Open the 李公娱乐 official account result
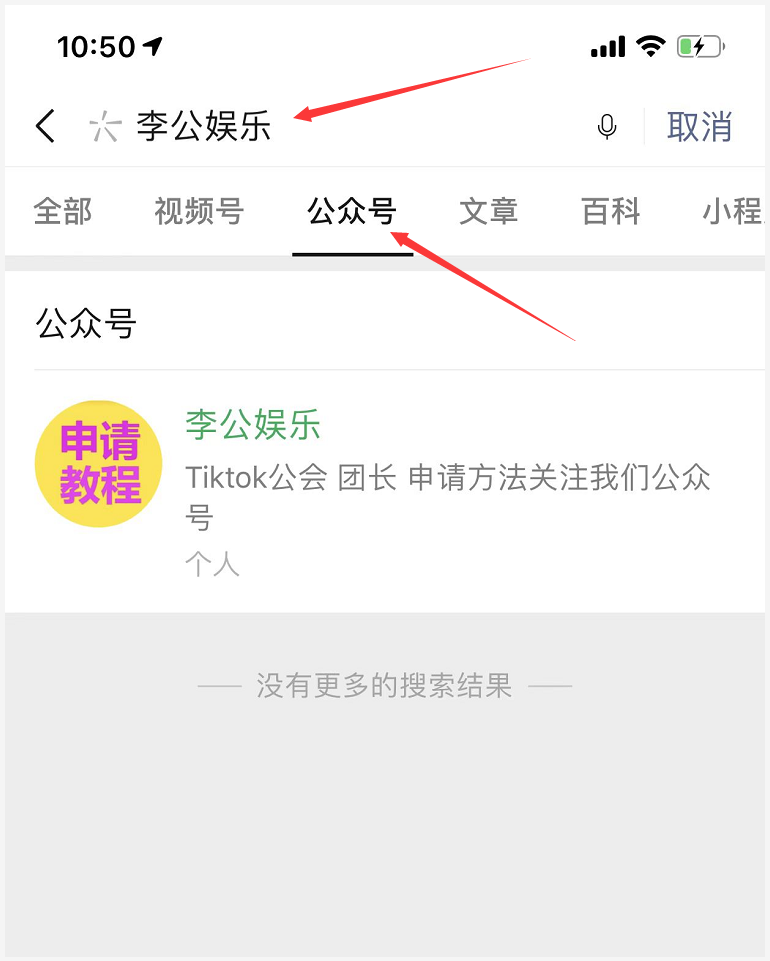This screenshot has height=961, width=770. pyautogui.click(x=385, y=490)
